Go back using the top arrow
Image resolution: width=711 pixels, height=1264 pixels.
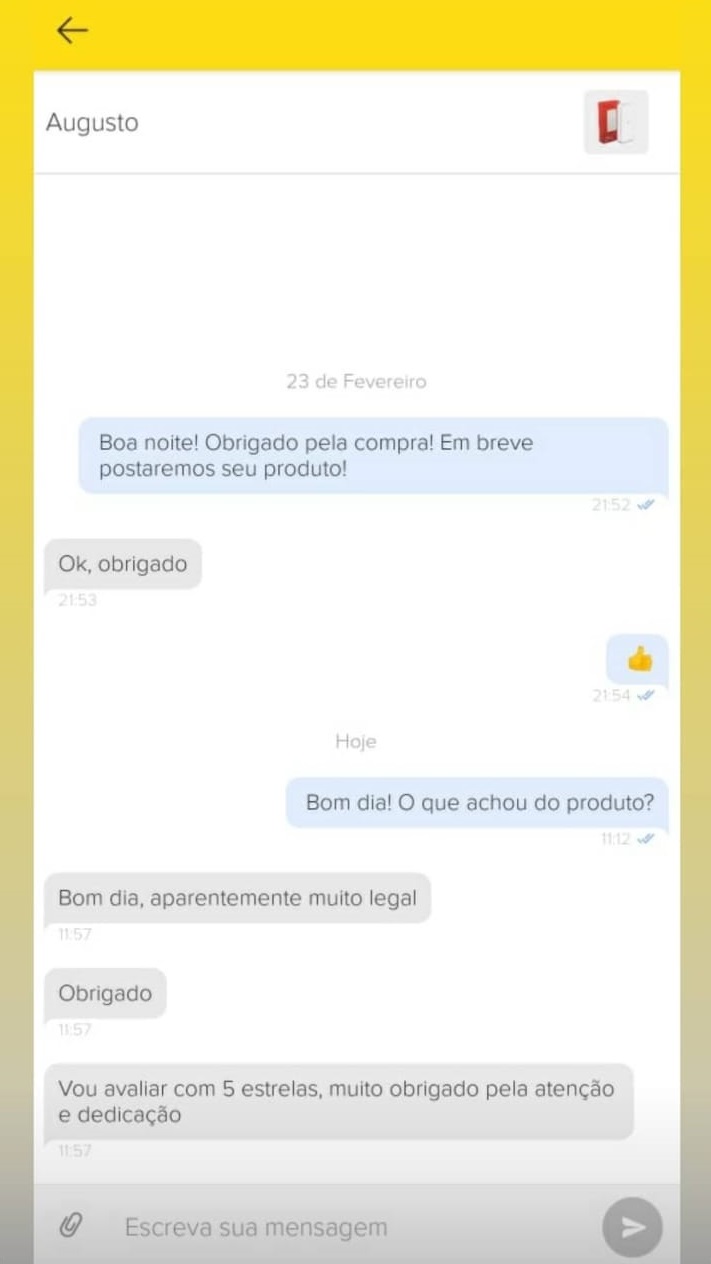tap(72, 31)
